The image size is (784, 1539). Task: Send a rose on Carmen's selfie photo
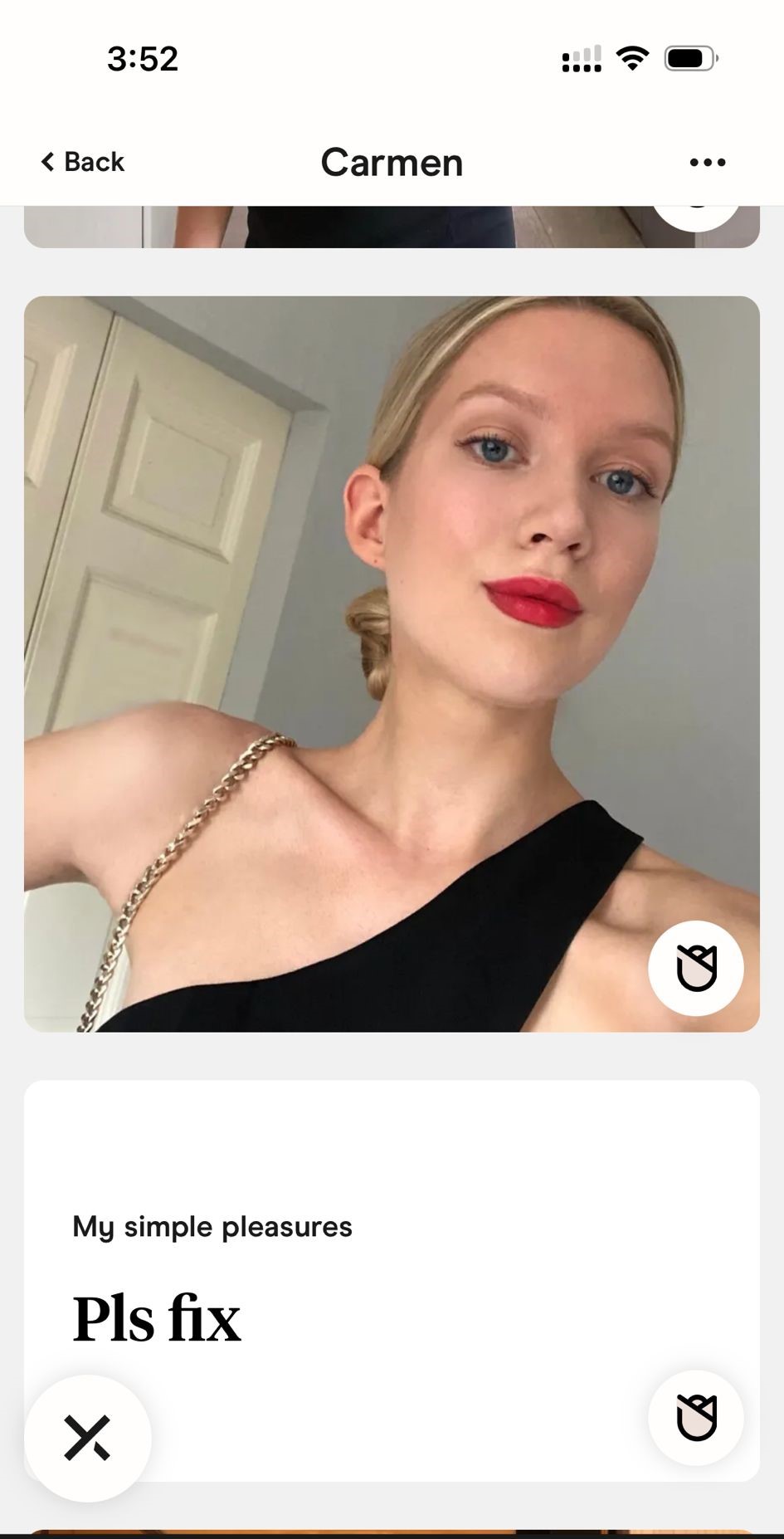coord(696,968)
